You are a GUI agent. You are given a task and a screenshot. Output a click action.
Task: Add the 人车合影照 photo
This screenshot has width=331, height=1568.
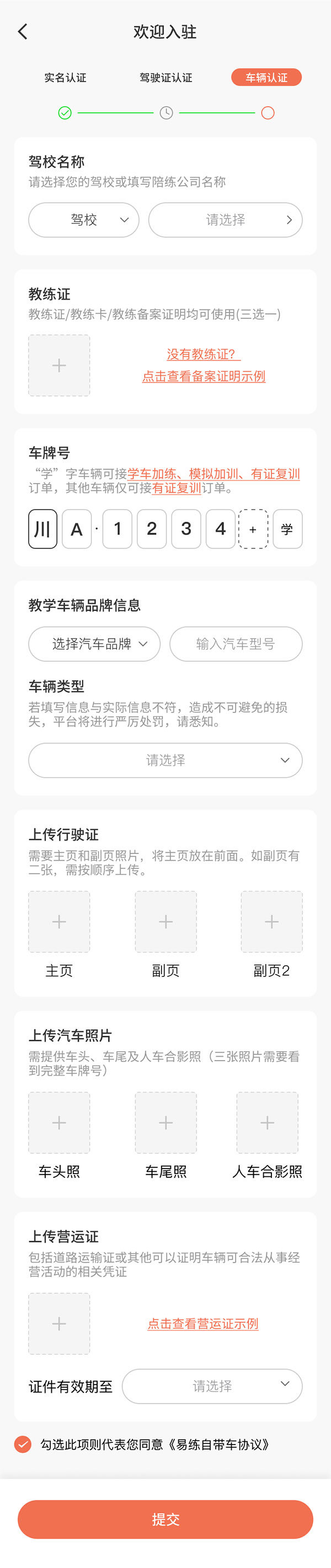coord(268,1122)
